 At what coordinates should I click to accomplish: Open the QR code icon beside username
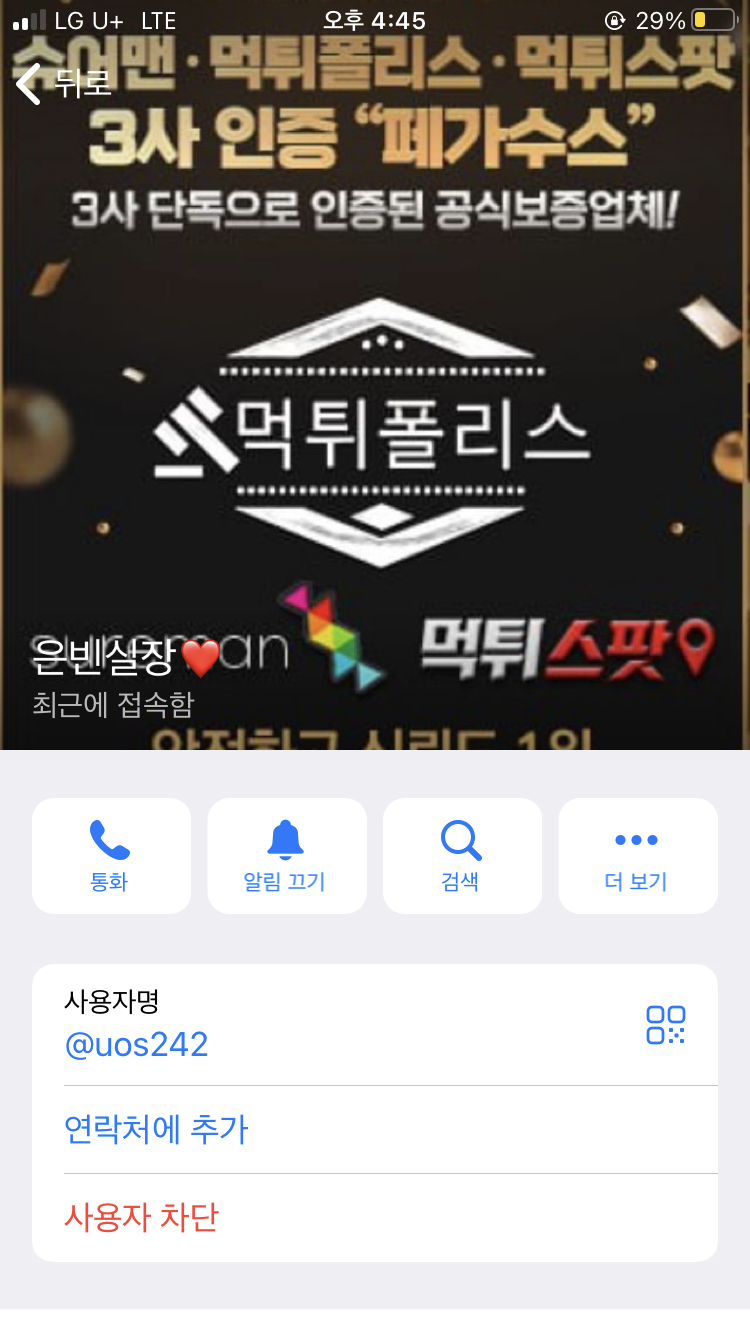(x=665, y=1025)
